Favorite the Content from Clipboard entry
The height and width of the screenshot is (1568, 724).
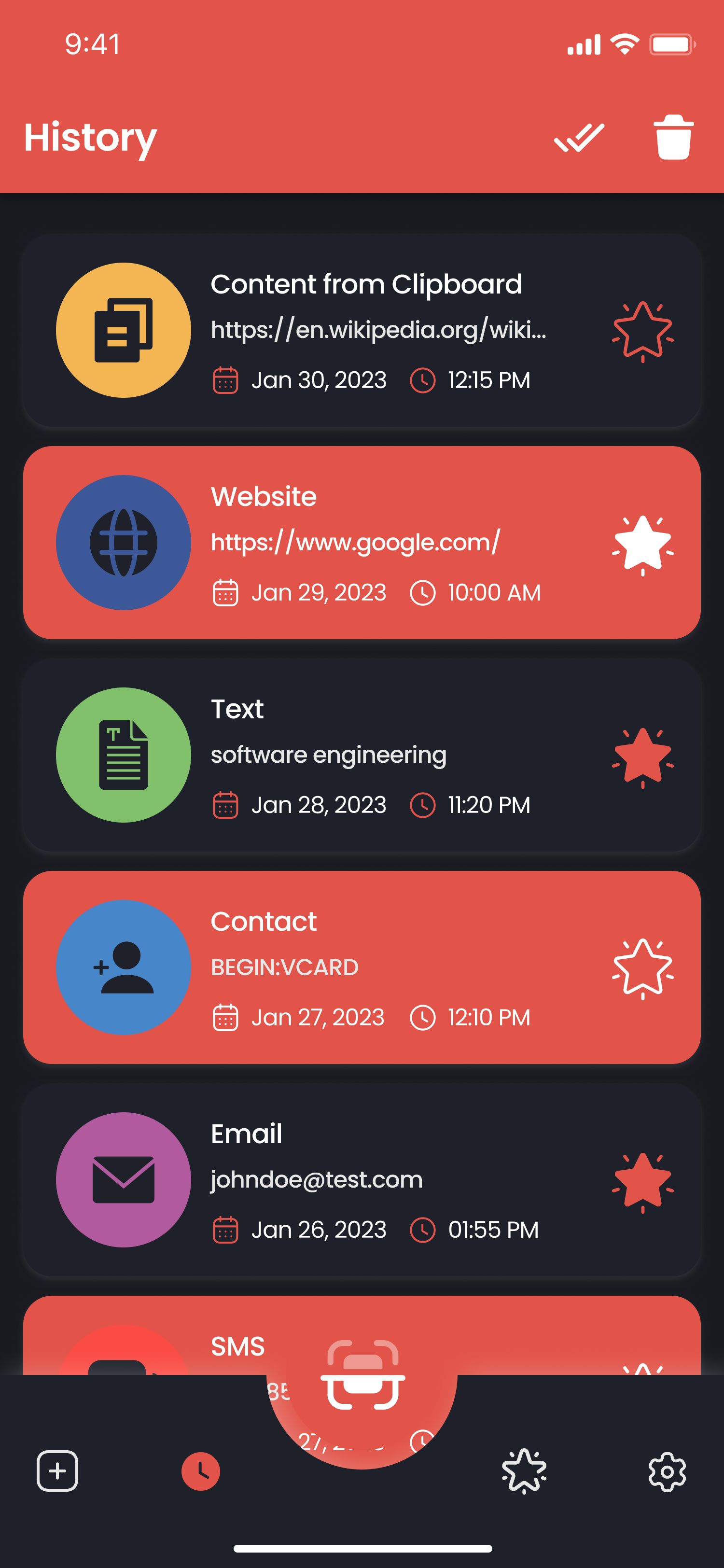[642, 331]
